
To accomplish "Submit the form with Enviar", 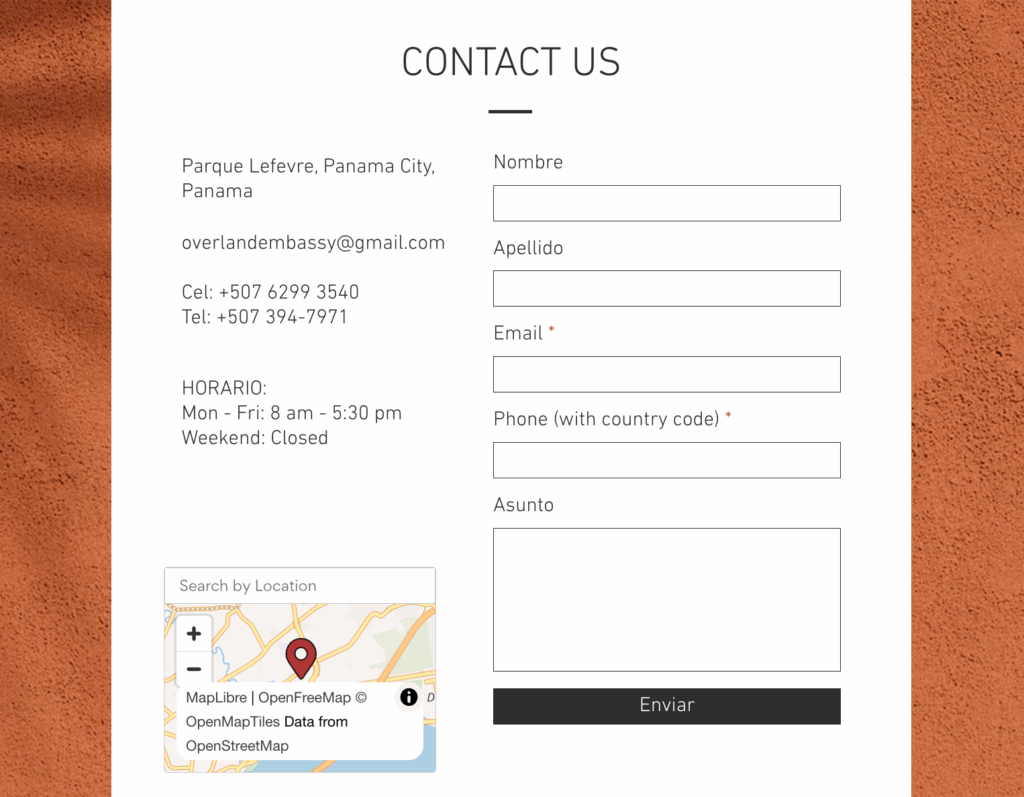I will (x=666, y=705).
